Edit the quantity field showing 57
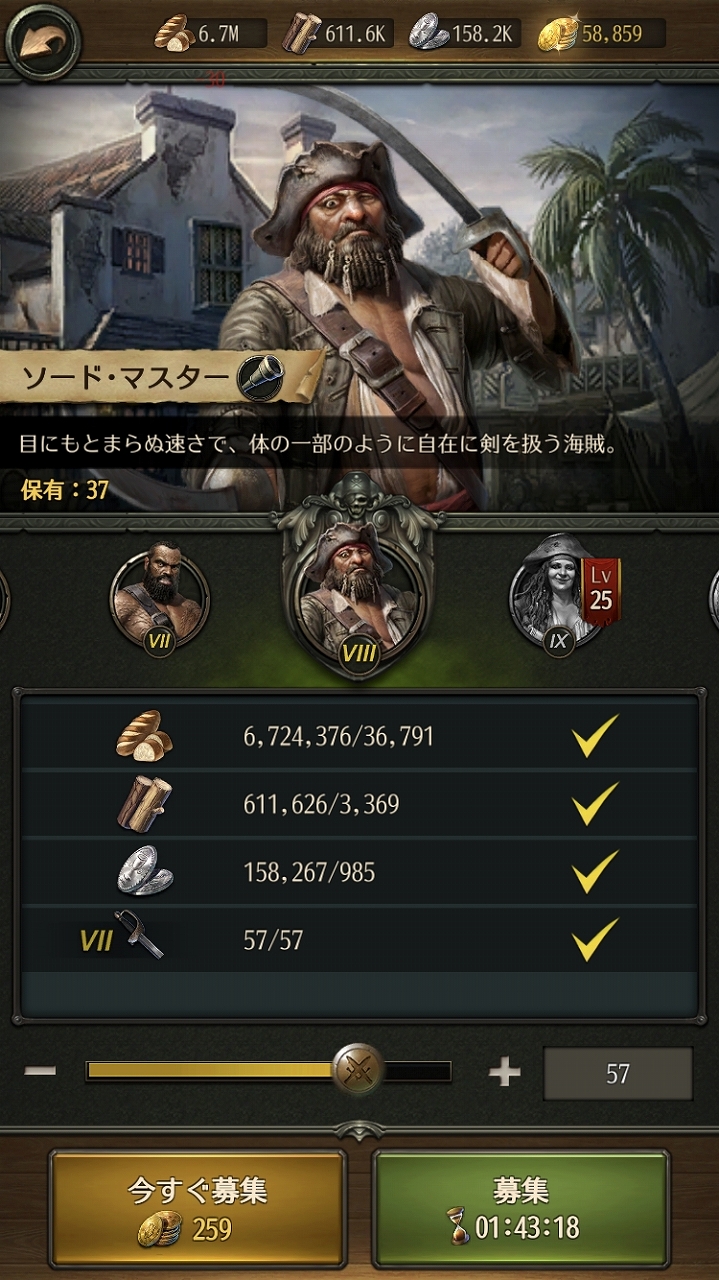 617,1074
